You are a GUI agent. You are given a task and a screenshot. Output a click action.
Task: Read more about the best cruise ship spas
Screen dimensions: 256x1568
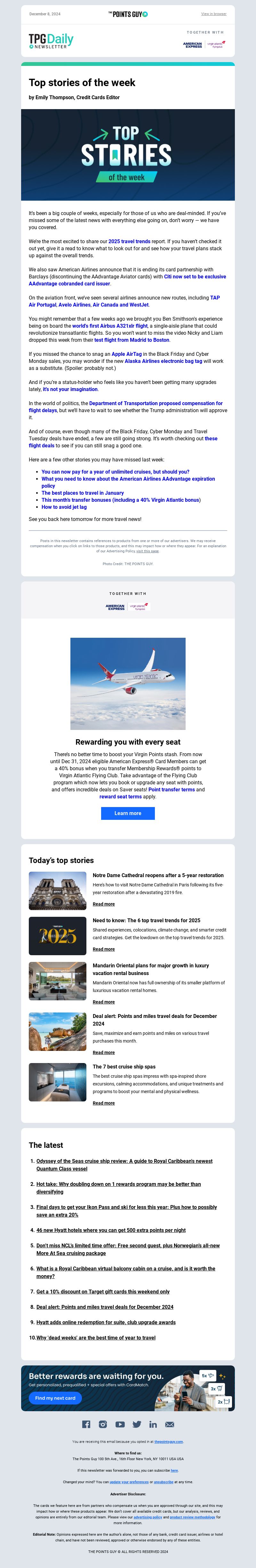[103, 1103]
